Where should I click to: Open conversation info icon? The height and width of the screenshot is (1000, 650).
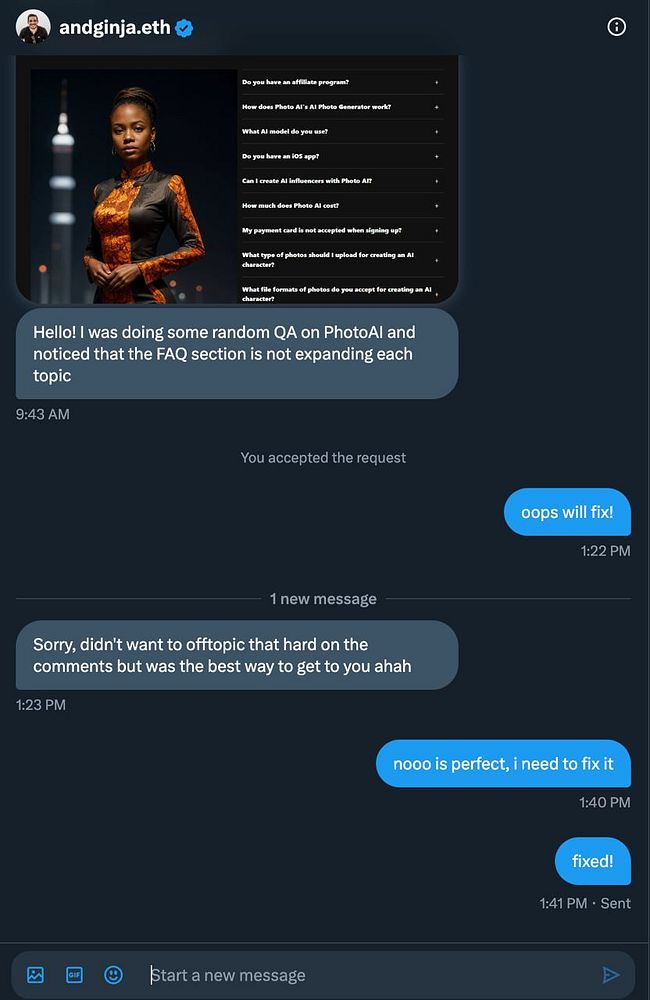click(x=617, y=27)
